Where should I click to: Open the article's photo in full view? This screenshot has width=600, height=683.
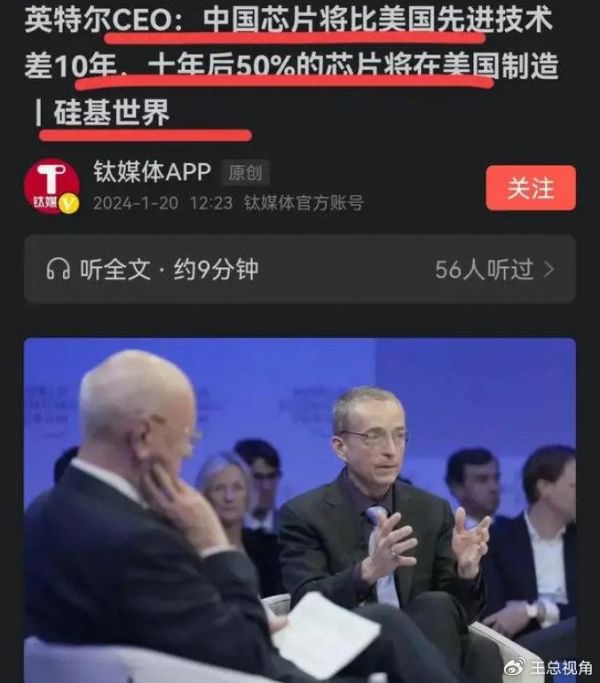[300, 510]
